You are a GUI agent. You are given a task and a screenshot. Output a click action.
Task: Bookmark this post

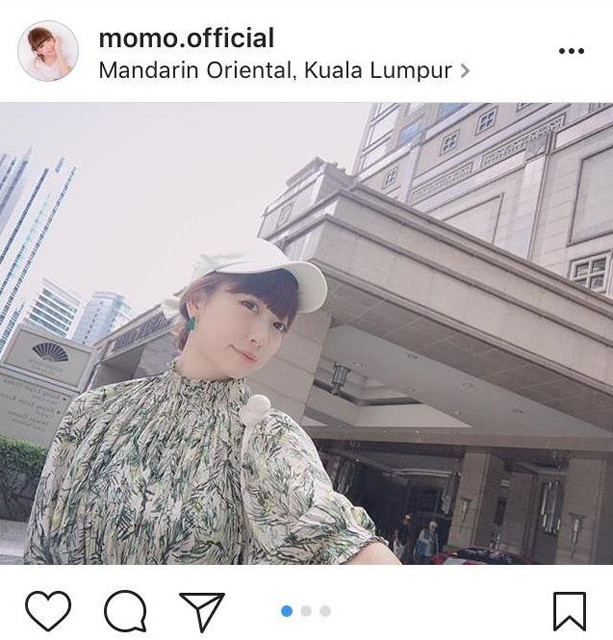pos(569,611)
